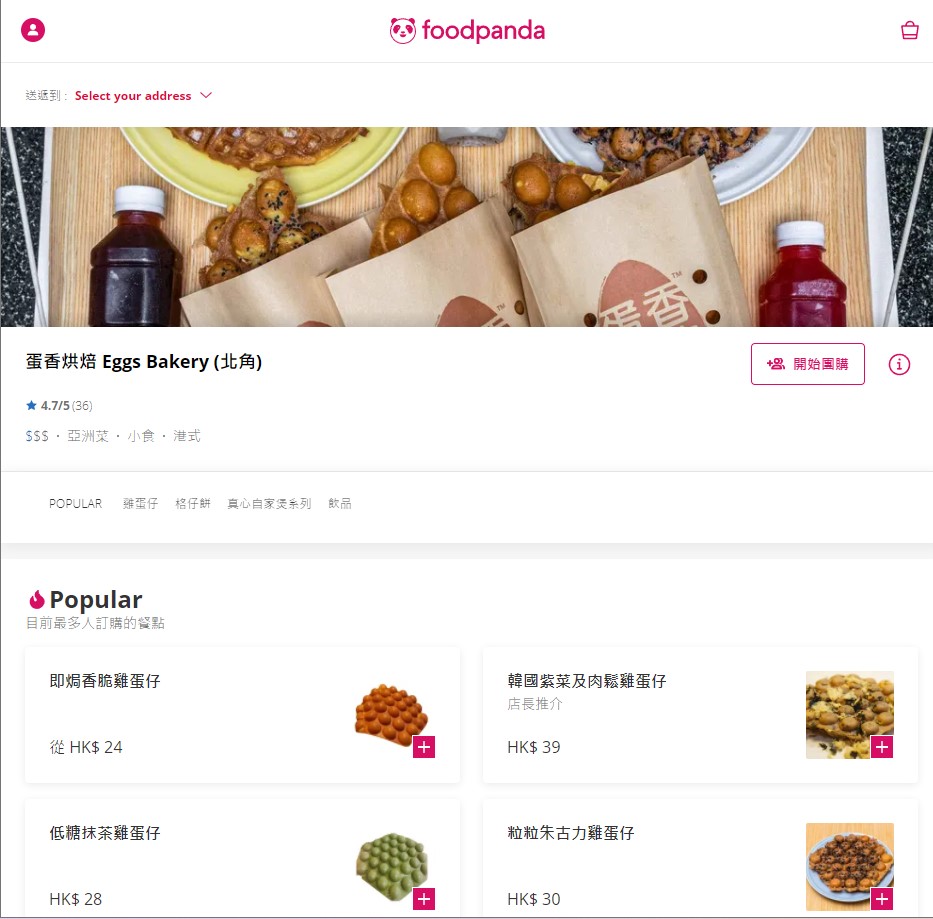Expand the Select your address dropdown
The width and height of the screenshot is (933, 919).
point(143,96)
